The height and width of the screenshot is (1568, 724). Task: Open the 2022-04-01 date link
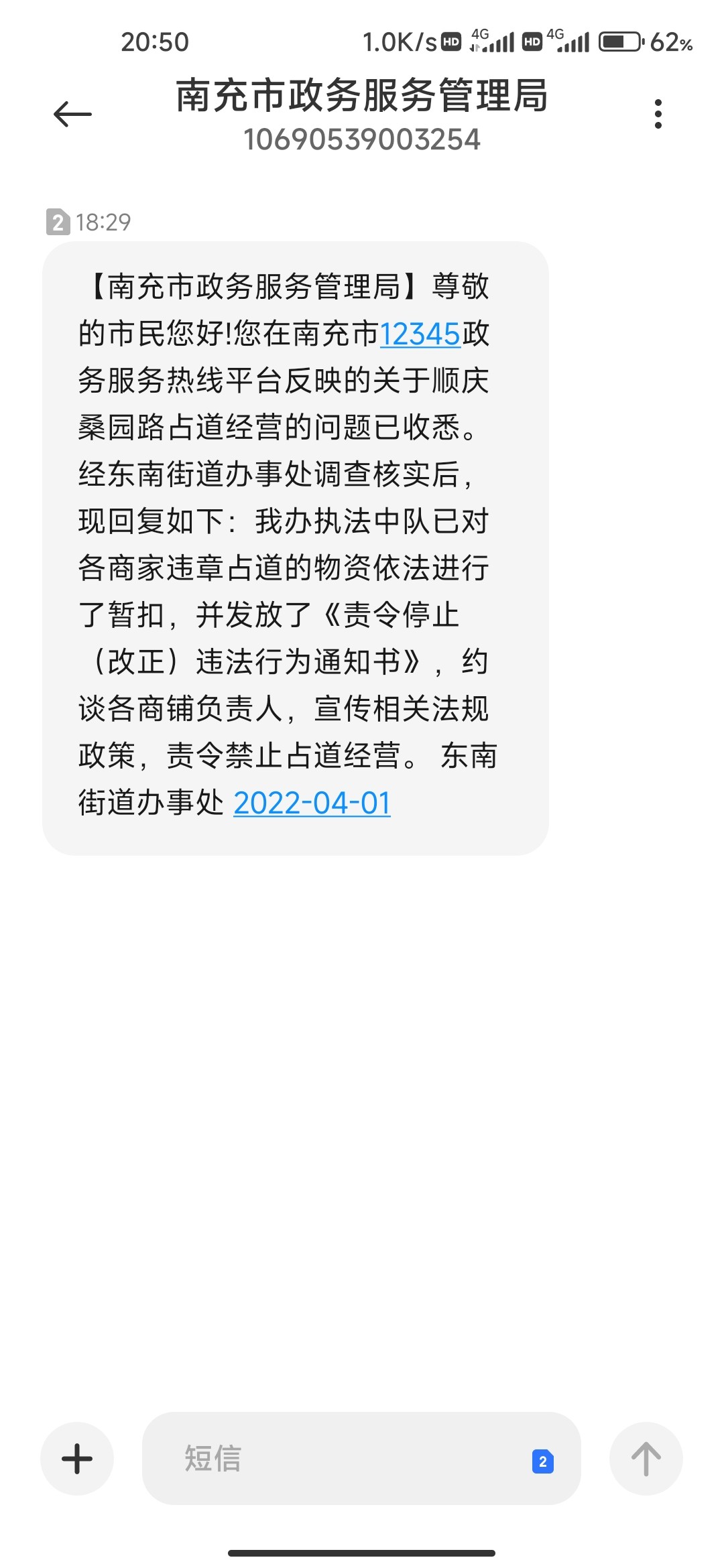pos(312,803)
